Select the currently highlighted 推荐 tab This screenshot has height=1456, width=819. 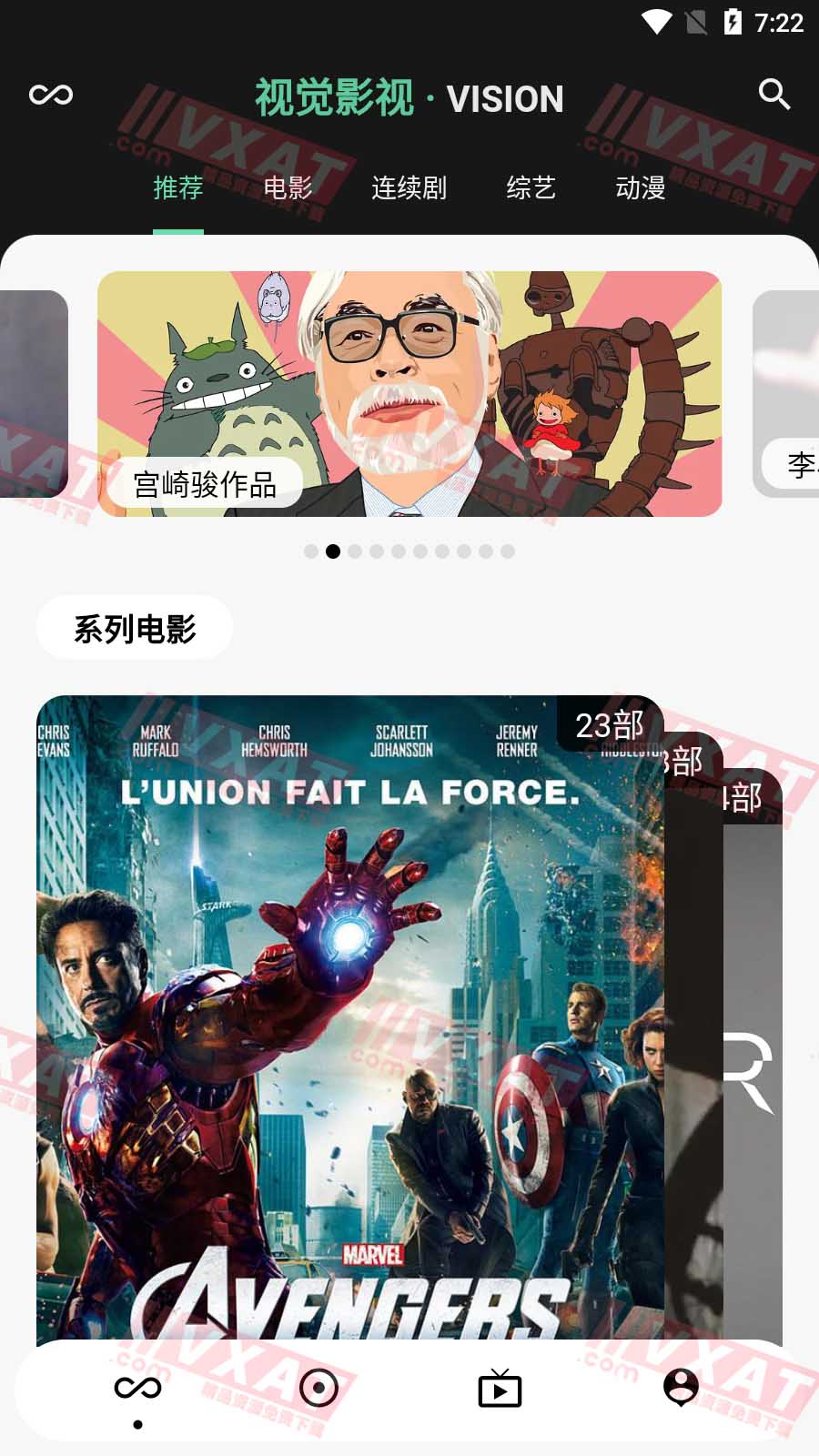178,189
